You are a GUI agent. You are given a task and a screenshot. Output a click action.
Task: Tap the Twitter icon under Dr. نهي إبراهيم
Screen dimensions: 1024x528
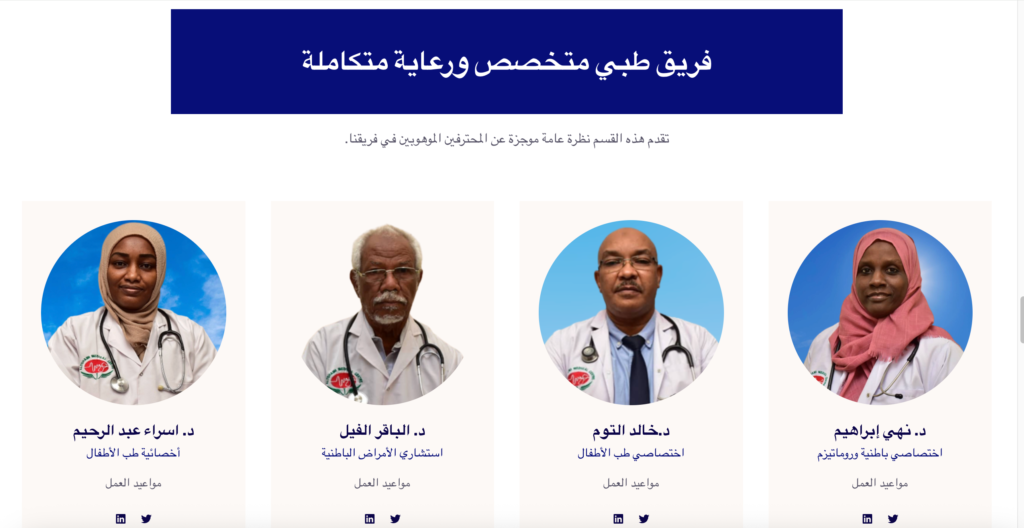pos(893,519)
